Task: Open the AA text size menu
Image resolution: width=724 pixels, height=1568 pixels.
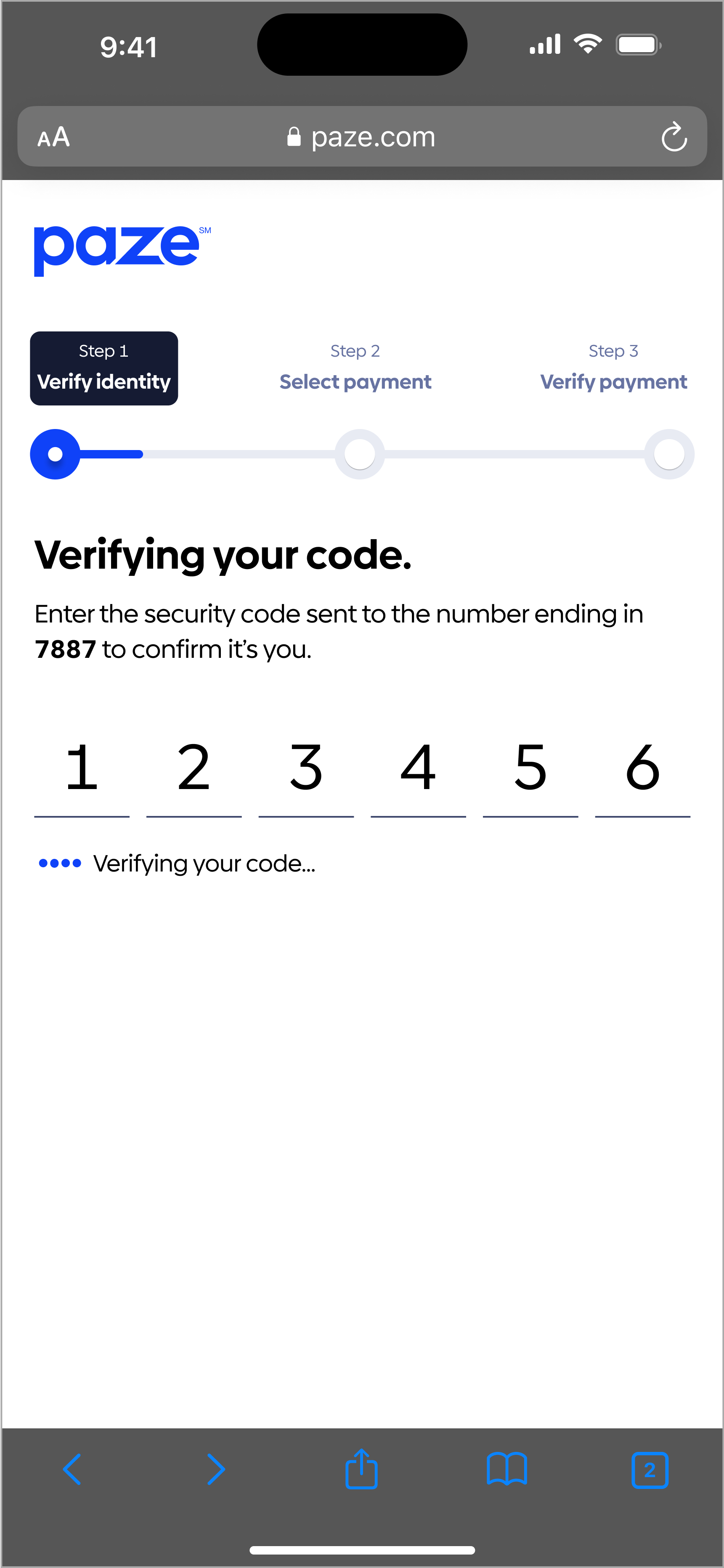Action: 53,137
